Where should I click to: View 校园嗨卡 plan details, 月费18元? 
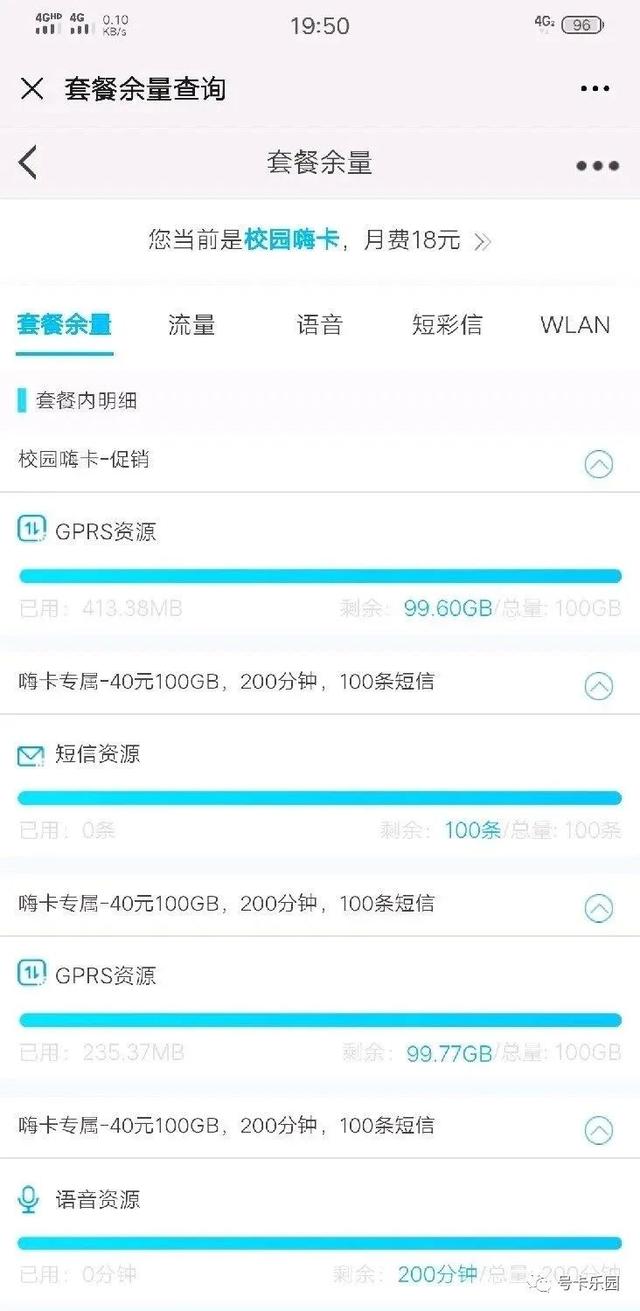pyautogui.click(x=320, y=240)
